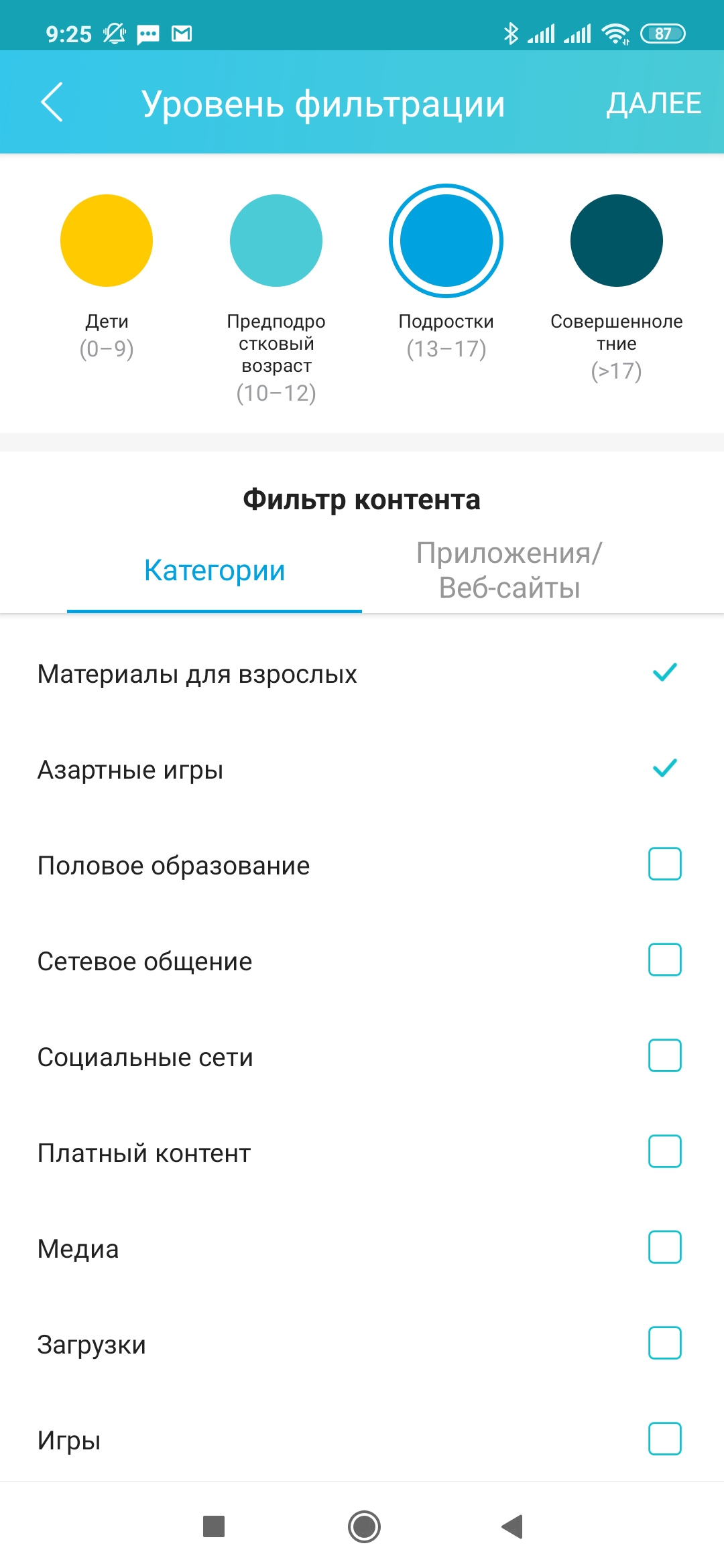Image resolution: width=724 pixels, height=1568 pixels.
Task: Open recent apps from navigation bar
Action: point(214,1527)
